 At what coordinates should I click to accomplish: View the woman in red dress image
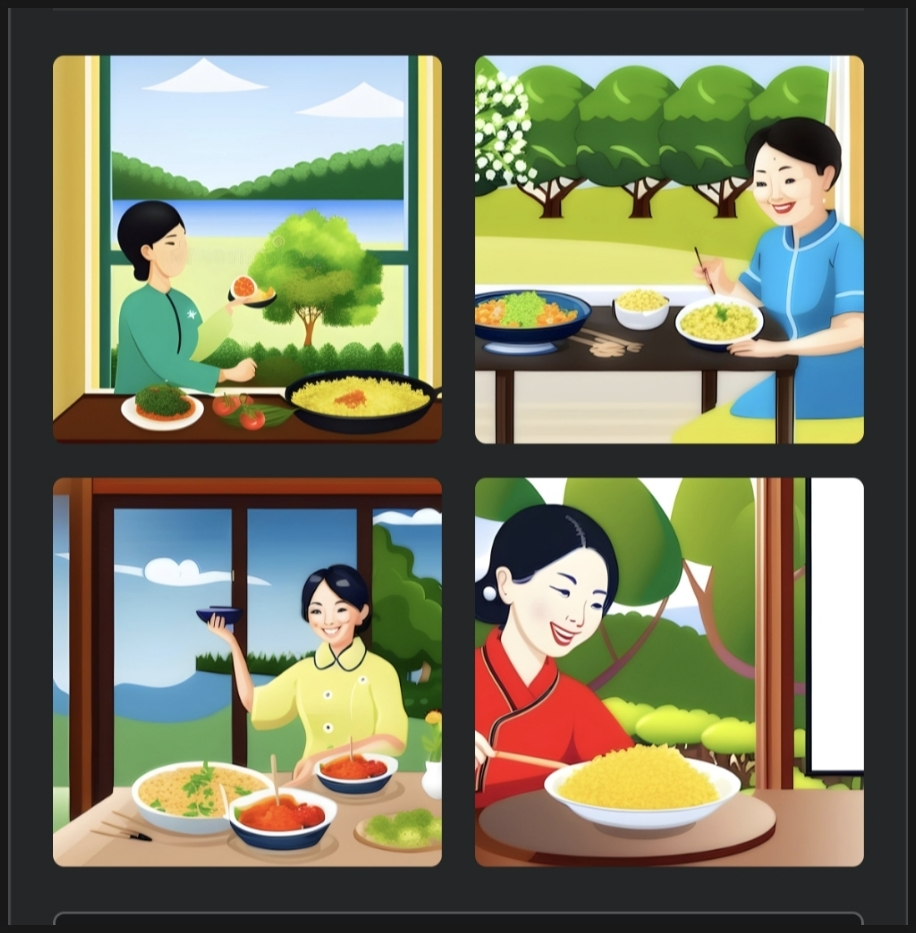[x=669, y=671]
